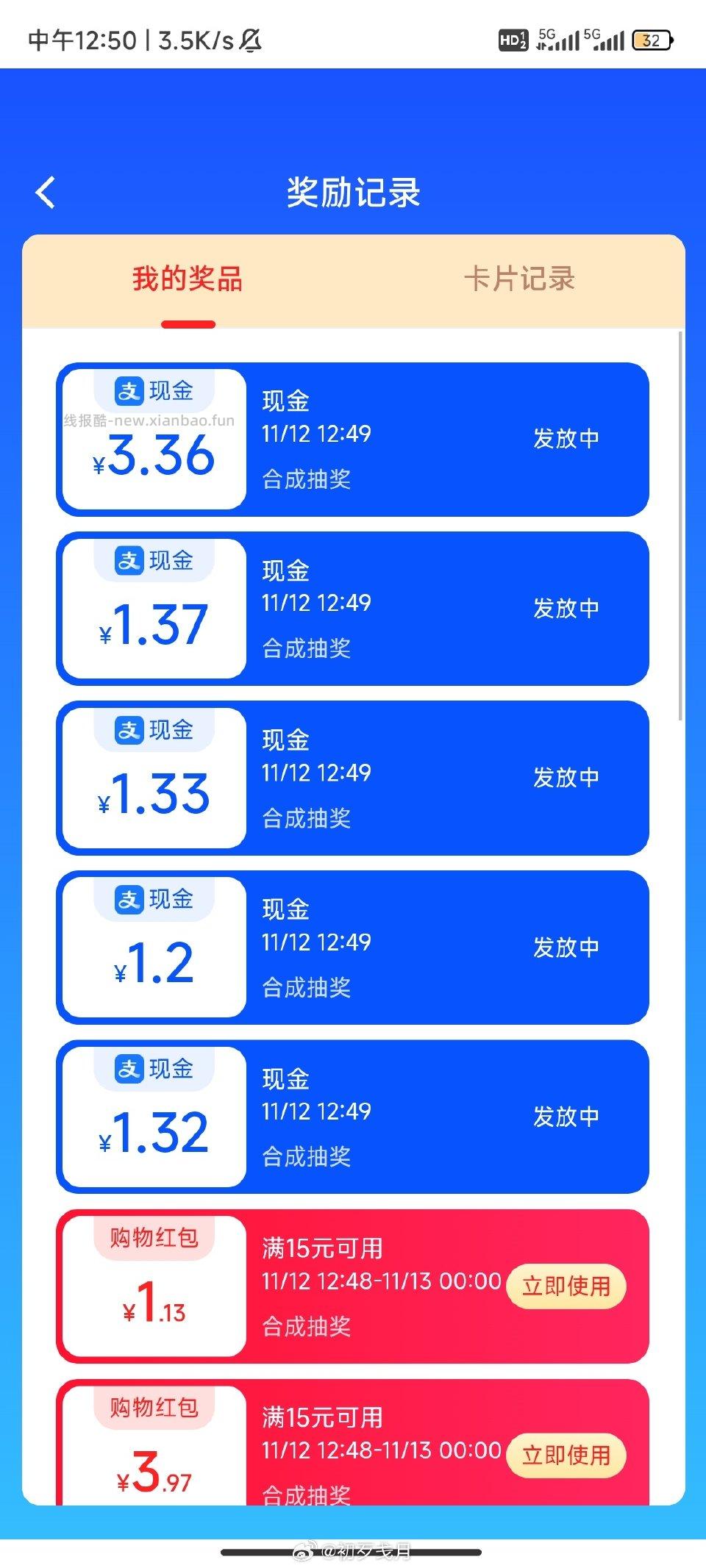Screen dimensions: 706x1568
Task: Tap the time display in the status bar
Action: (81, 40)
